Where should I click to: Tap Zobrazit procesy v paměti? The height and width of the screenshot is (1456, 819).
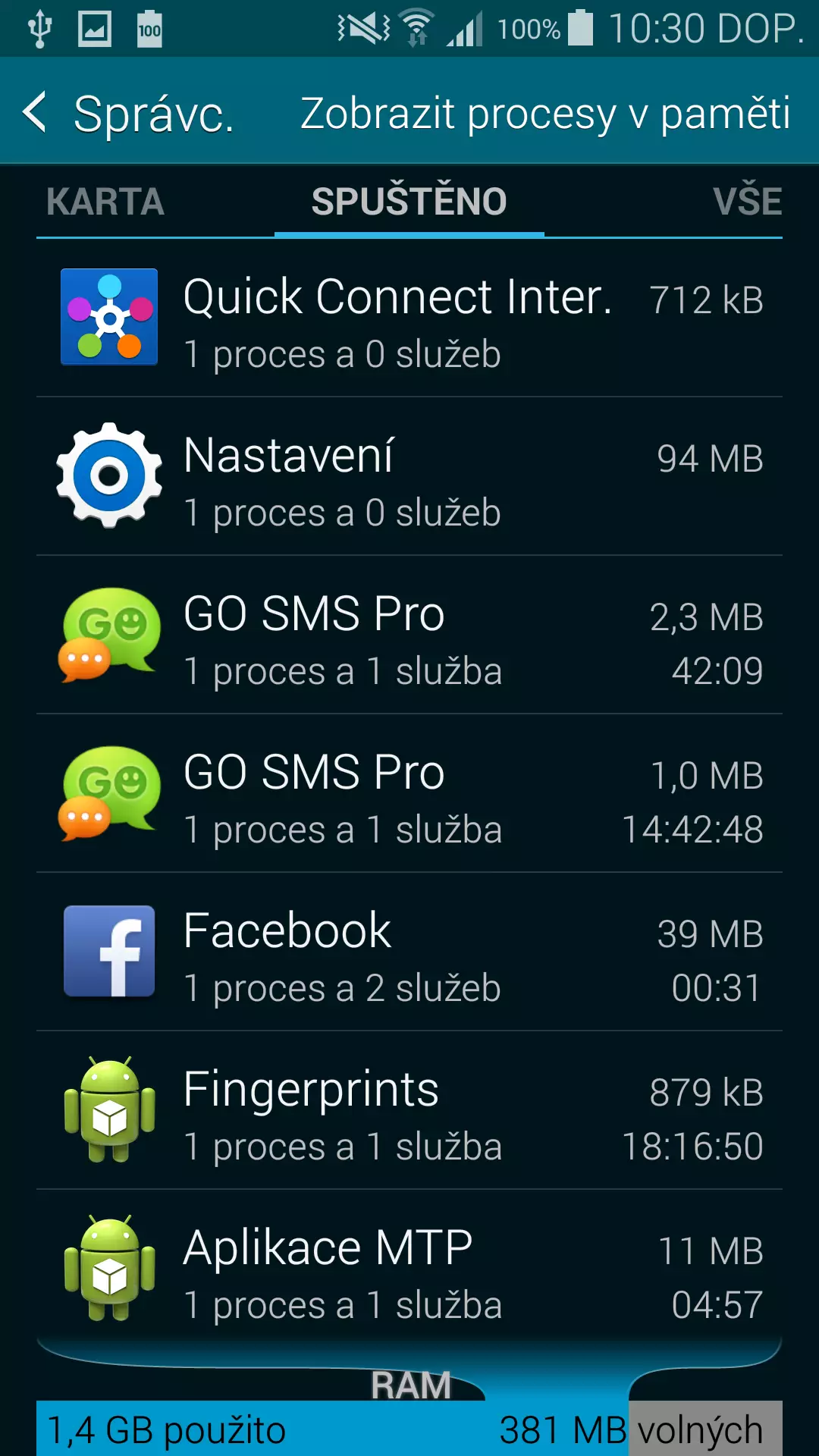pos(545,114)
